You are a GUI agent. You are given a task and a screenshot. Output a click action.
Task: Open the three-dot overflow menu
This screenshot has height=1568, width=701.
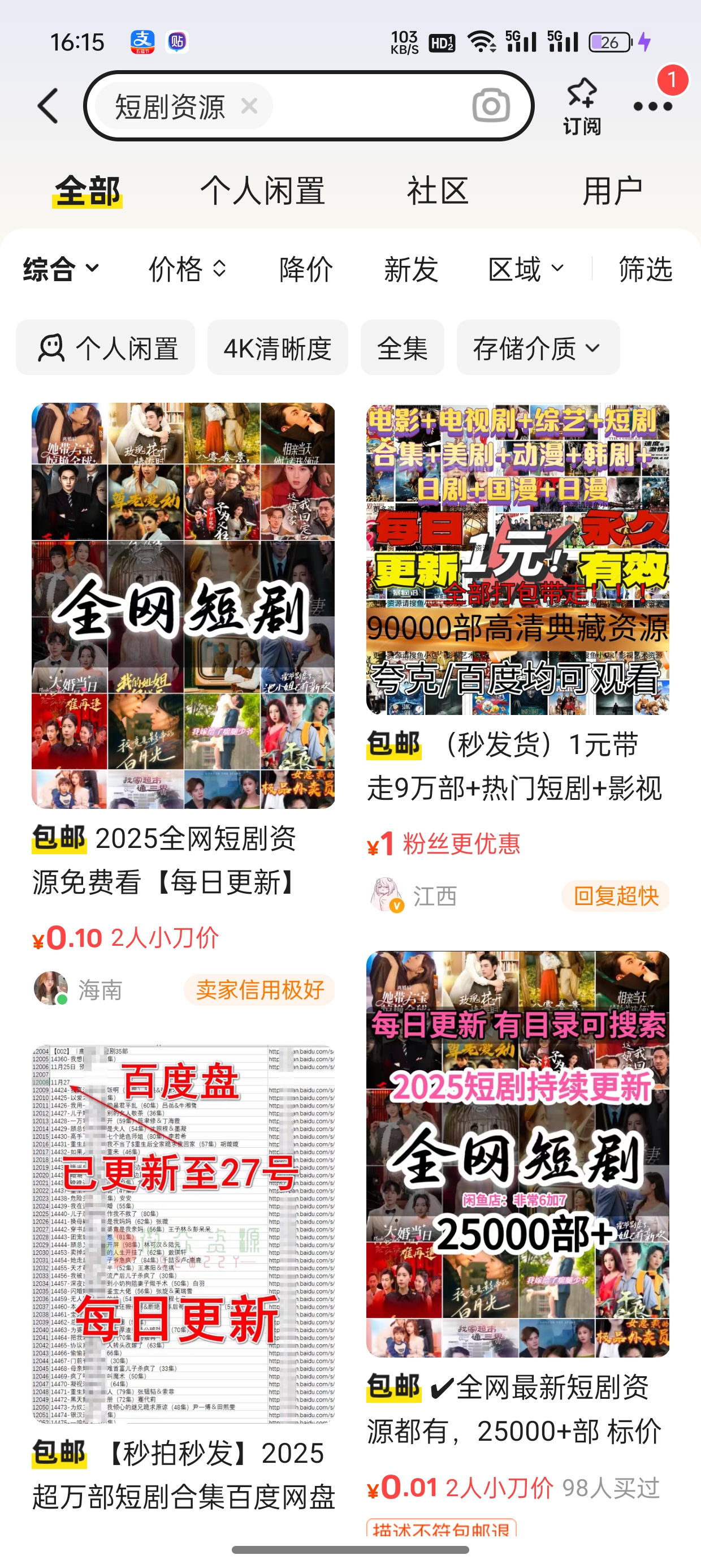(652, 106)
